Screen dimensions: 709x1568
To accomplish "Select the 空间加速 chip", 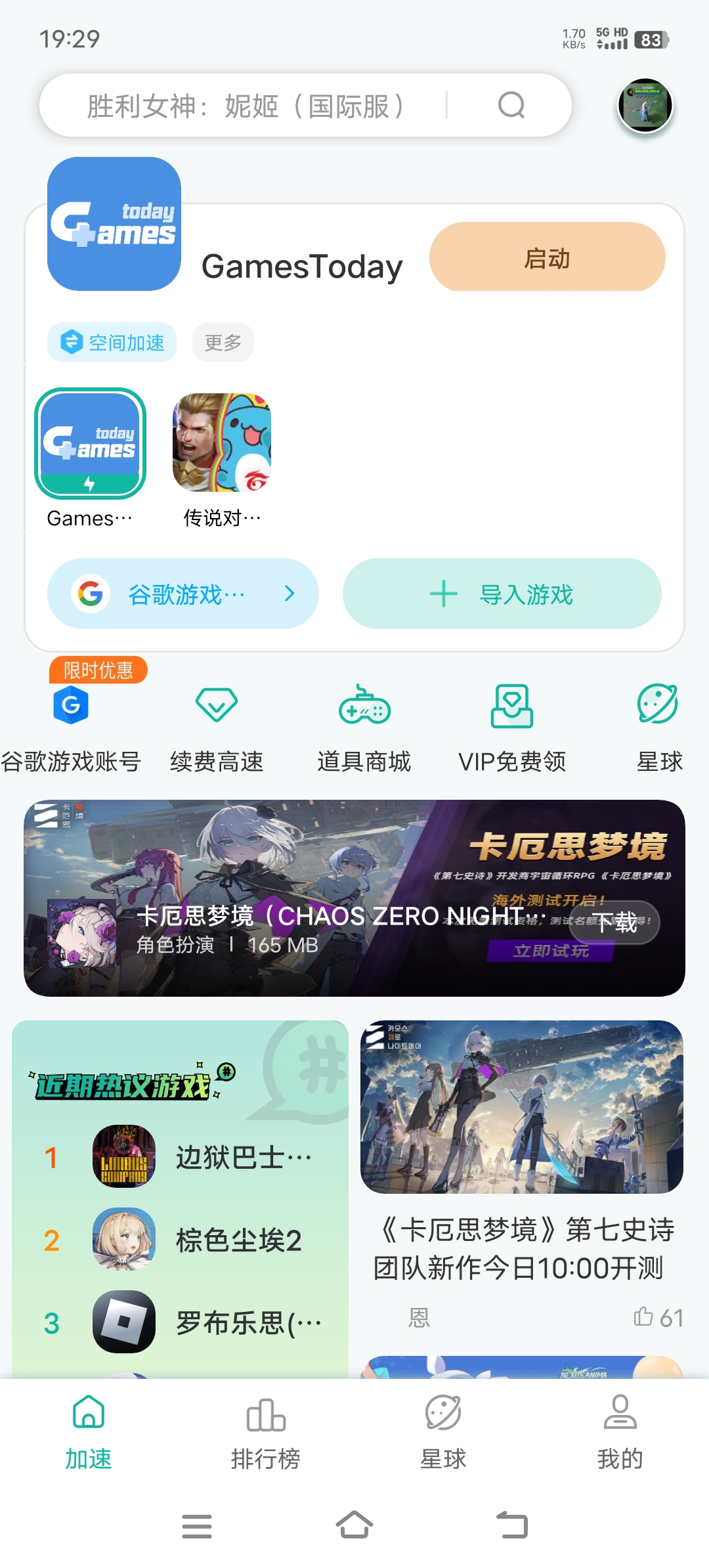I will click(x=112, y=342).
